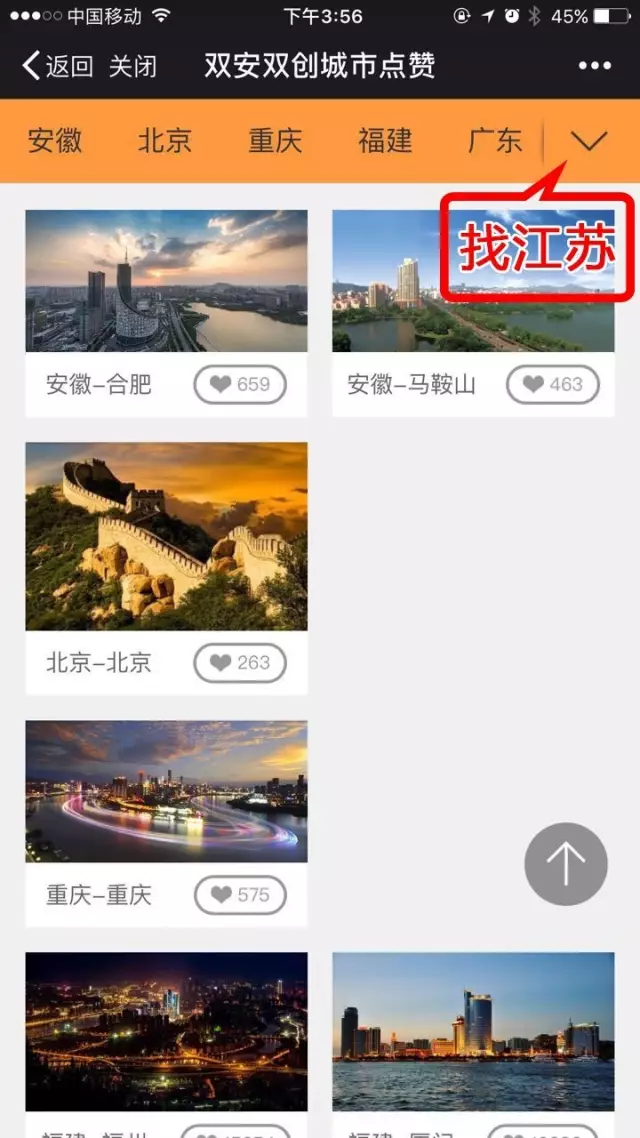
Task: Like 安徽-马鞍山 with the 463 heart
Action: pyautogui.click(x=552, y=385)
